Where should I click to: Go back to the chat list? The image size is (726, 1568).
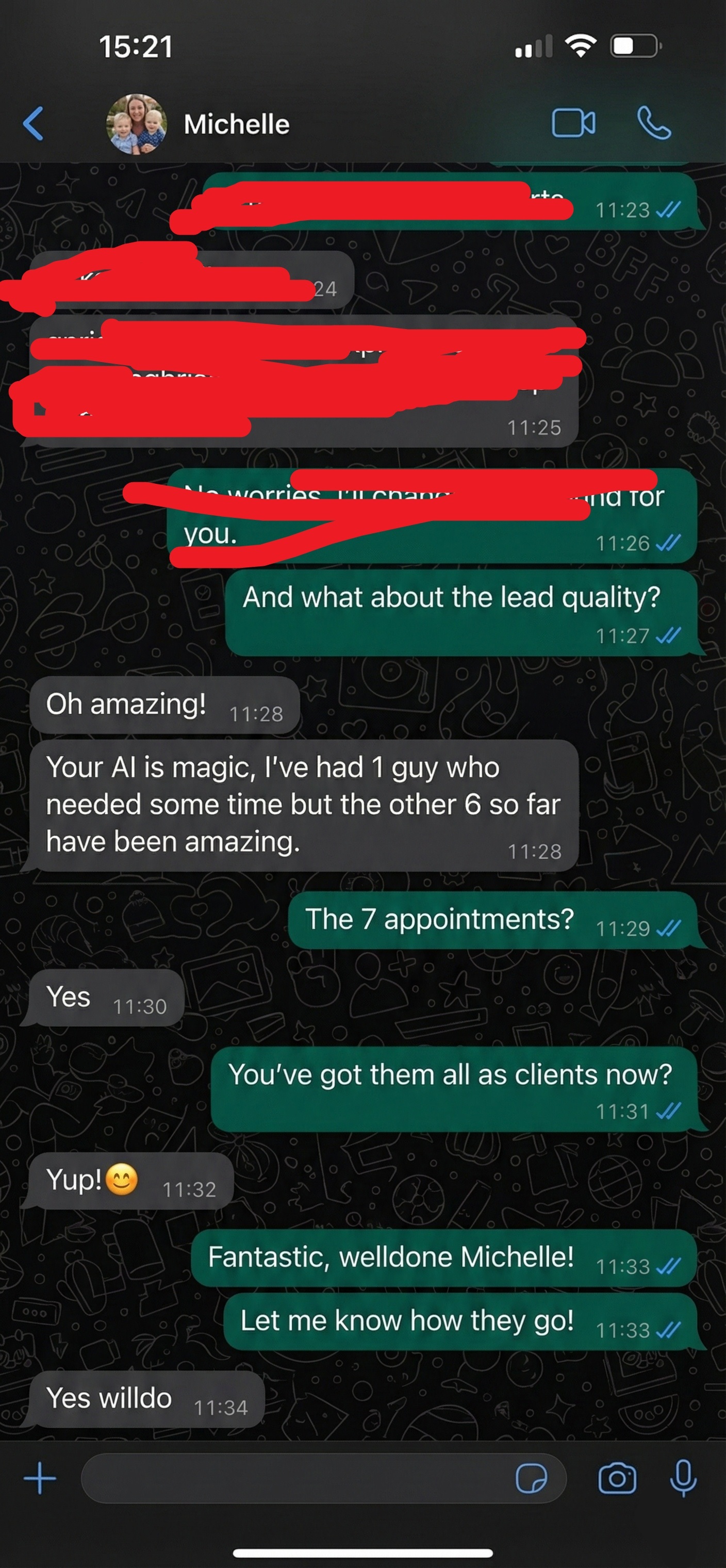pyautogui.click(x=34, y=124)
